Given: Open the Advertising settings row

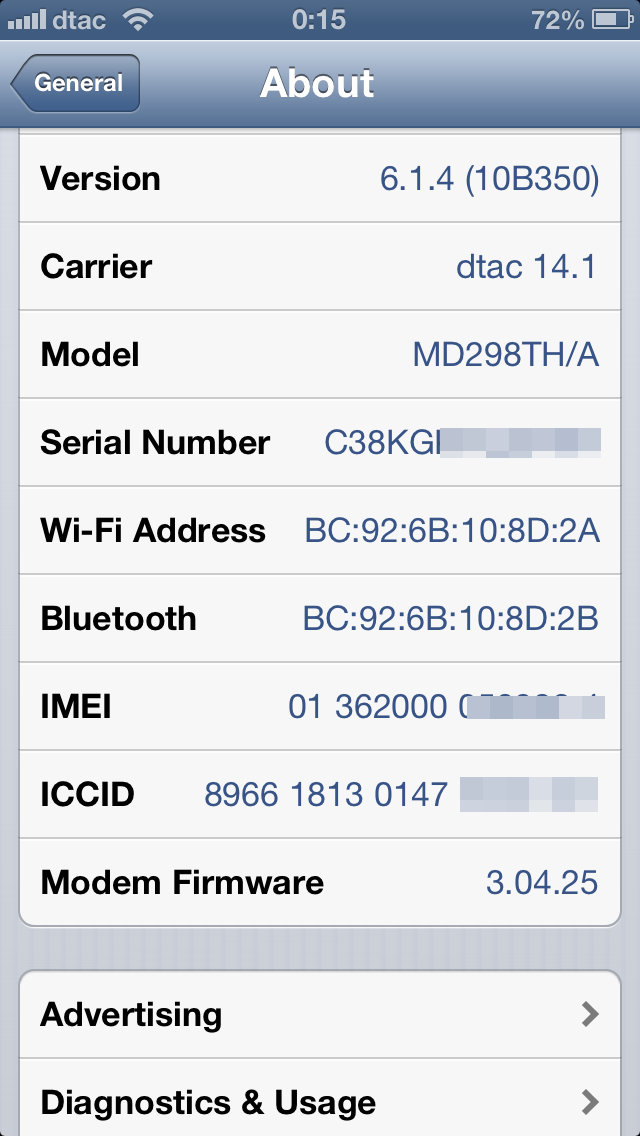Looking at the screenshot, I should pos(320,1014).
